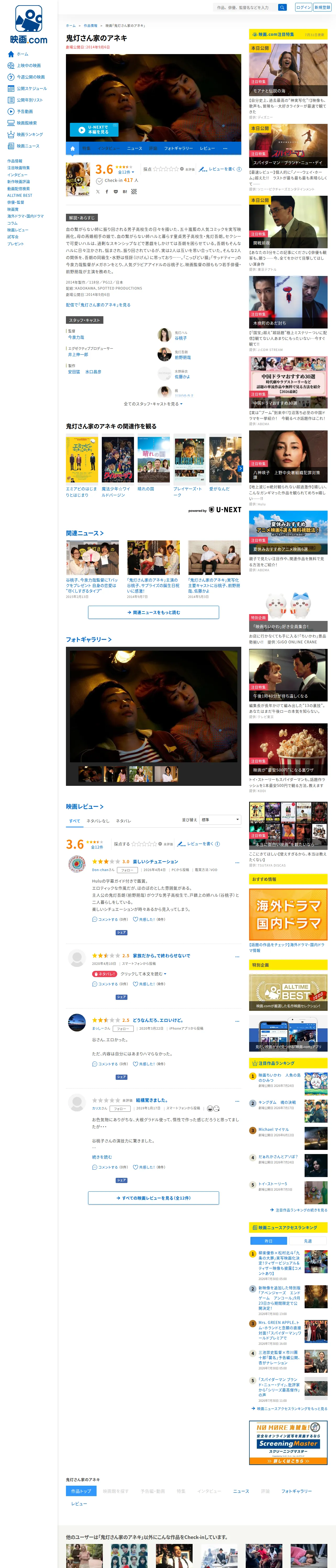
Task: Tap the ログイン login button
Action: 303,7
